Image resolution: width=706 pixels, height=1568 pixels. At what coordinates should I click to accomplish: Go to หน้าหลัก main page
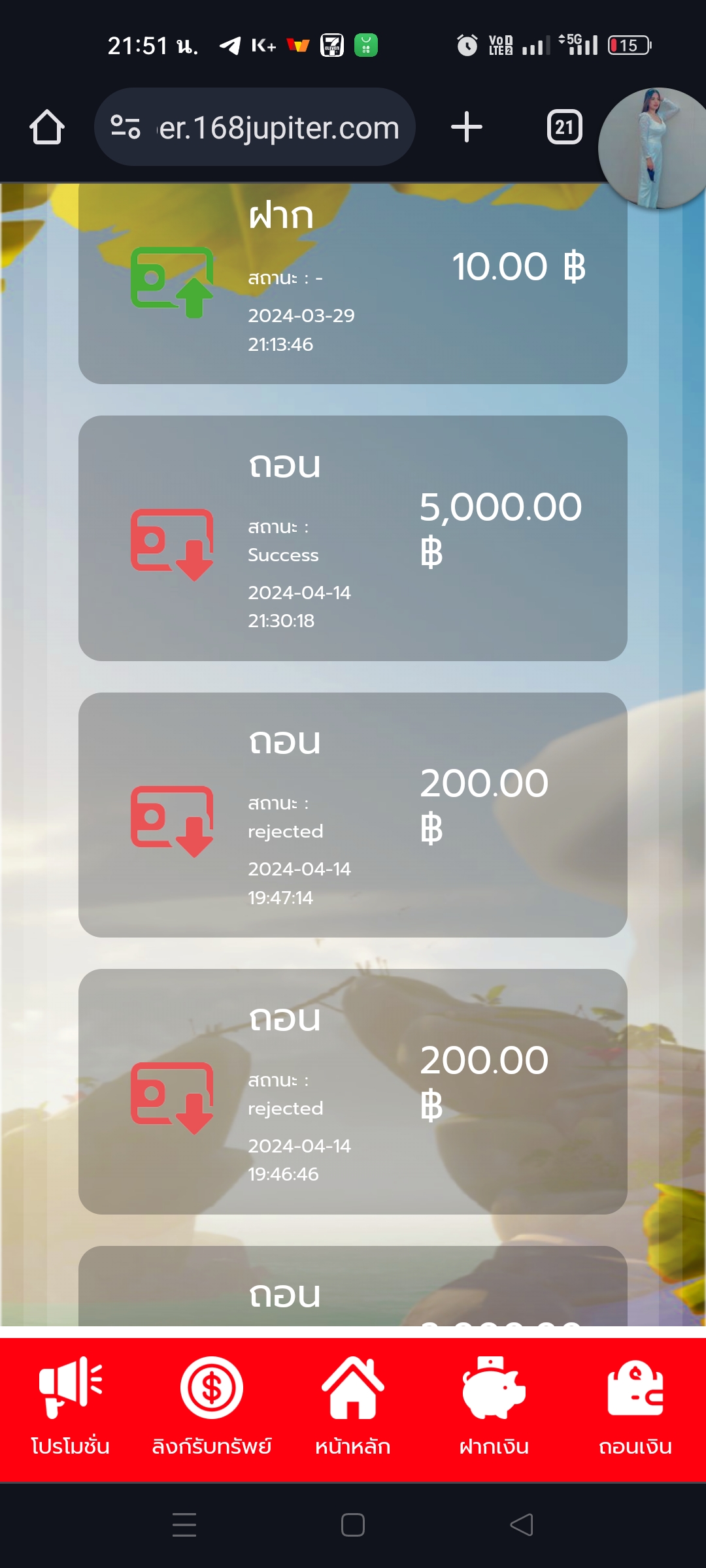353,1406
